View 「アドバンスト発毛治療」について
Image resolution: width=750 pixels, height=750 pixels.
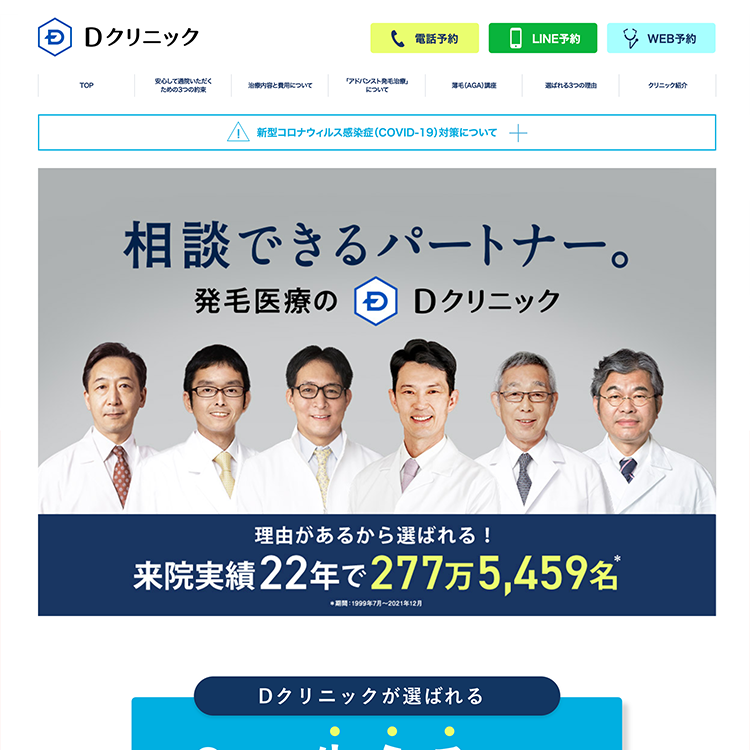(x=377, y=86)
